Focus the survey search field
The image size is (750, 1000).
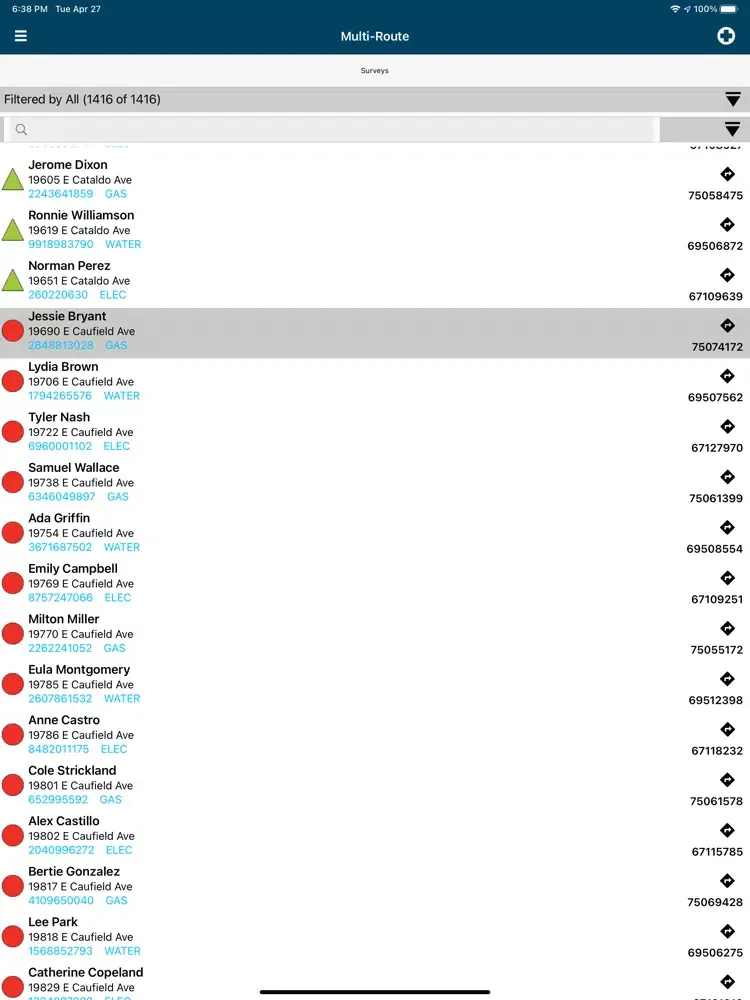pyautogui.click(x=330, y=129)
